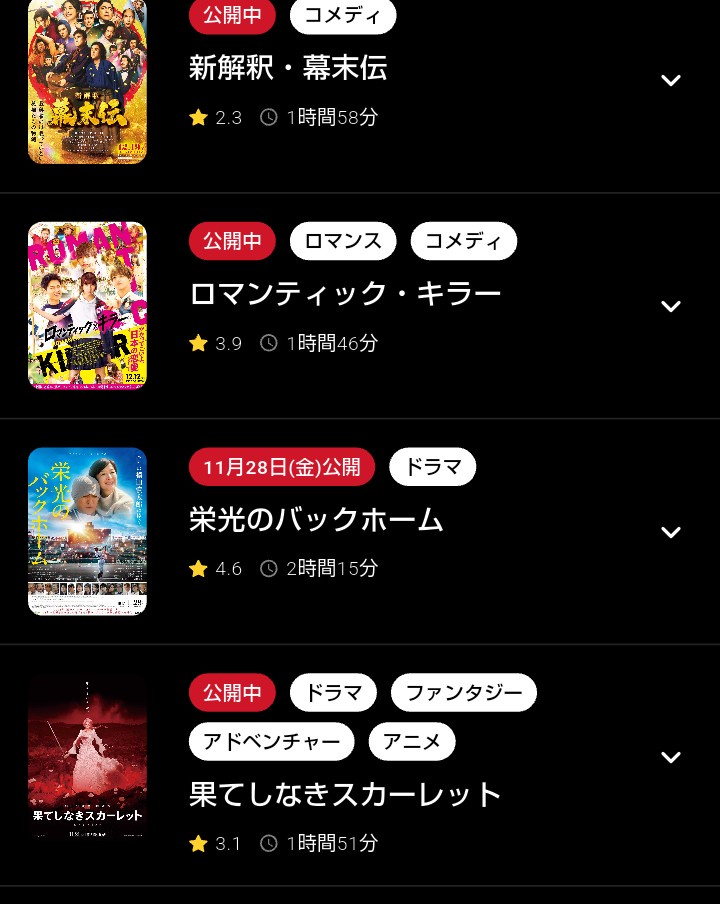Select the ロマンス genre chip
This screenshot has height=904, width=720.
pos(343,241)
